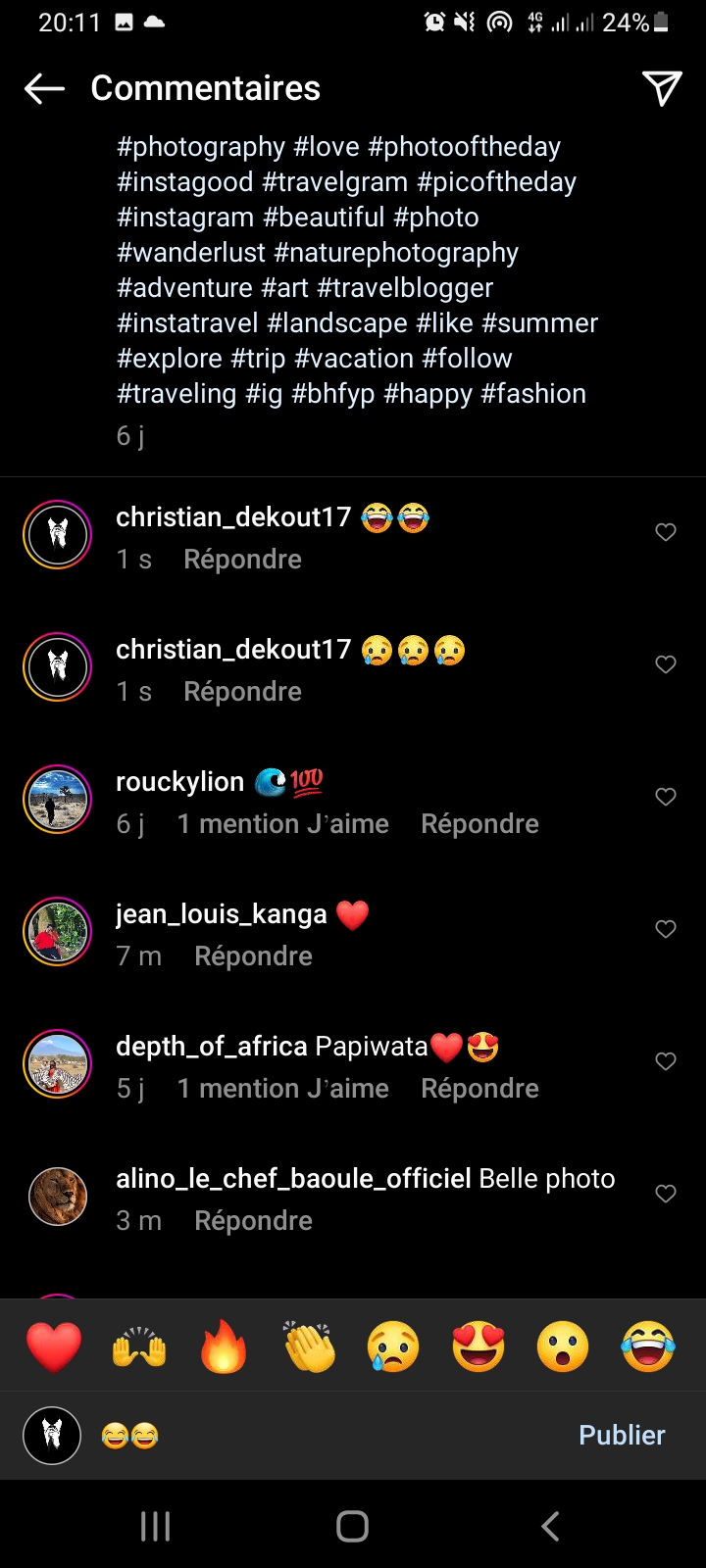
Task: Reply to depth_of_africa's comment
Action: 479,1089
